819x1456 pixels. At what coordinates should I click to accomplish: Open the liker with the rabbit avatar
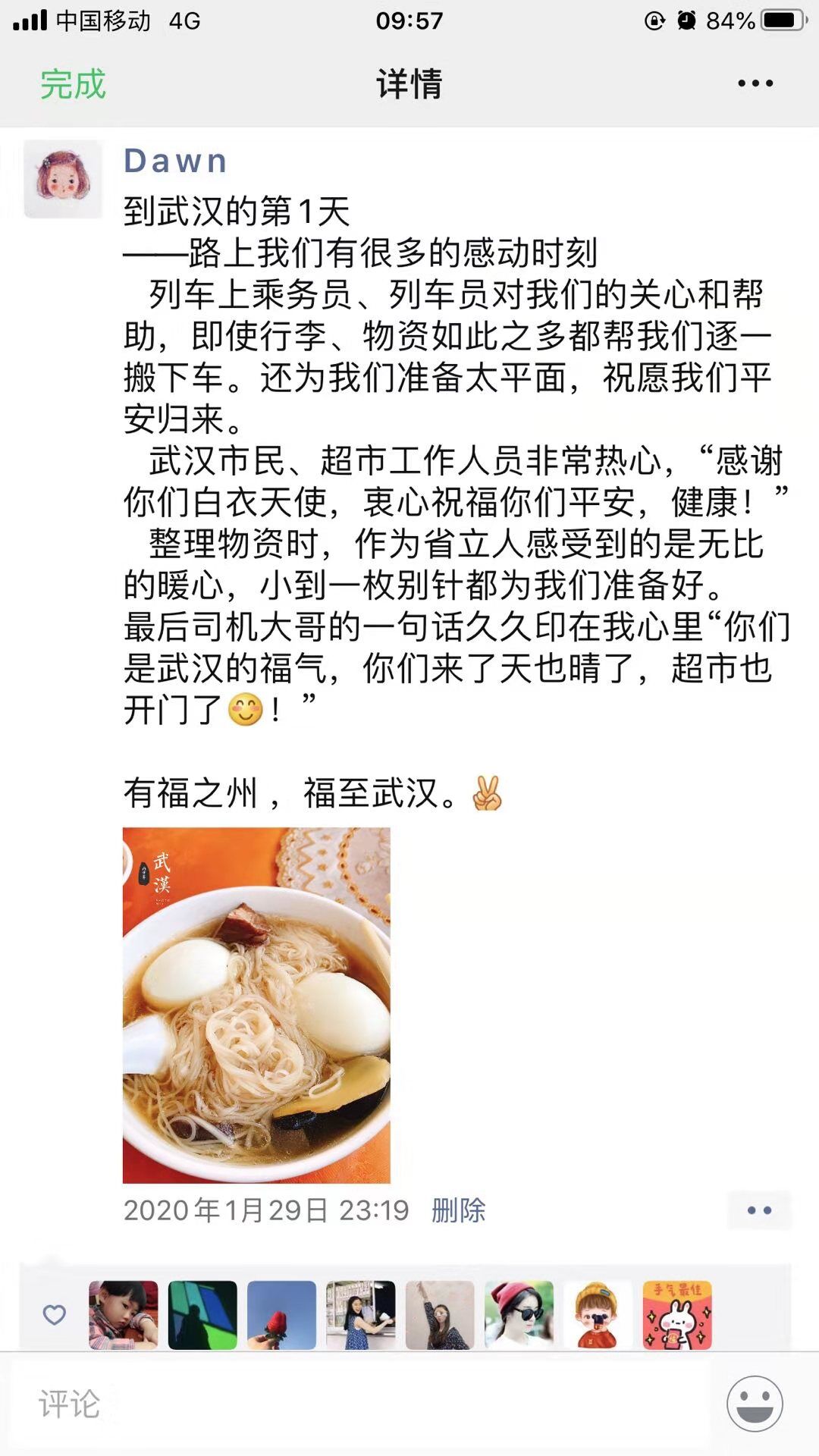point(677,1315)
